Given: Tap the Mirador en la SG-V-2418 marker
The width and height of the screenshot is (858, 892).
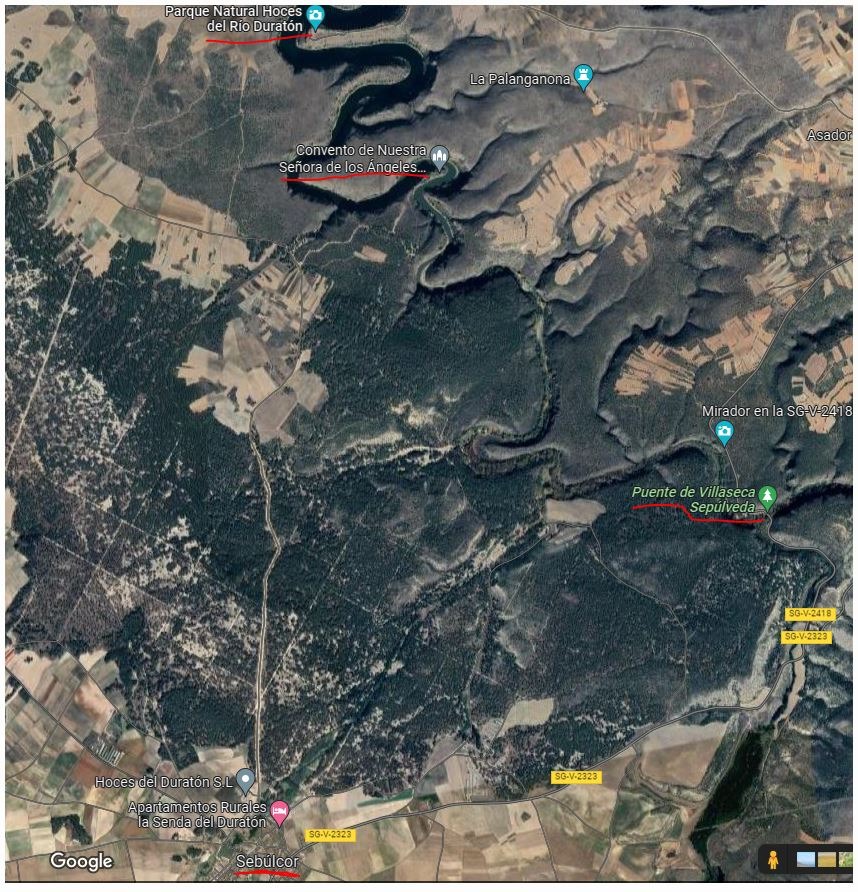Looking at the screenshot, I should tap(725, 432).
